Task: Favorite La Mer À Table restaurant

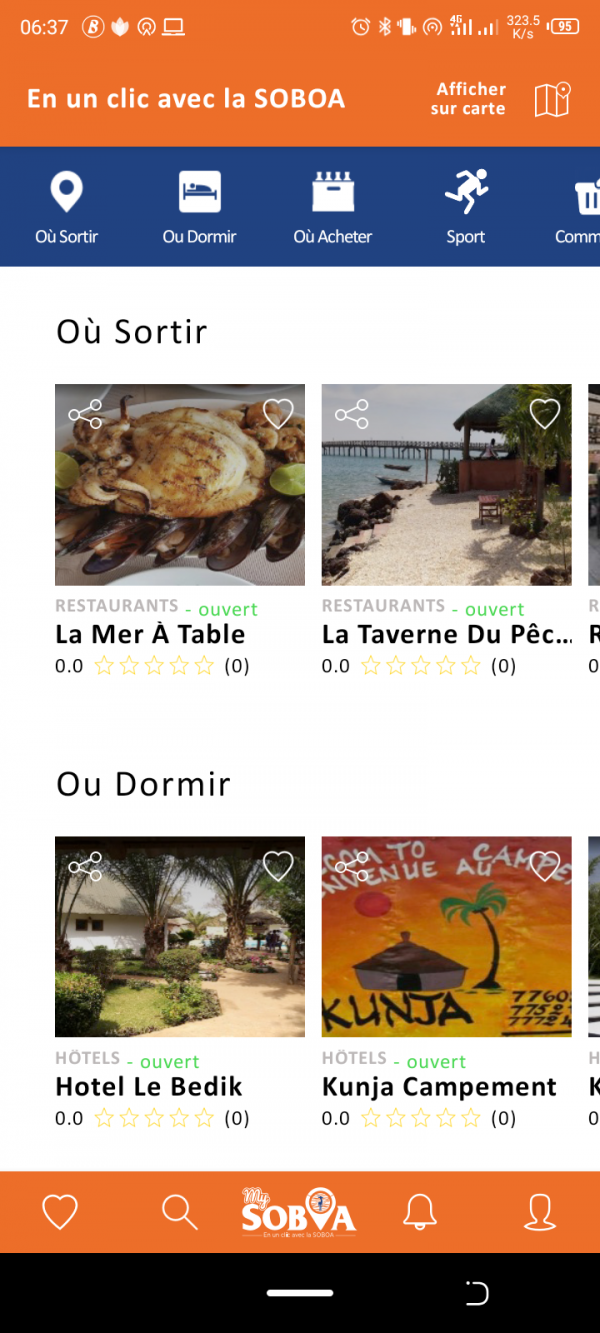Action: pos(278,413)
